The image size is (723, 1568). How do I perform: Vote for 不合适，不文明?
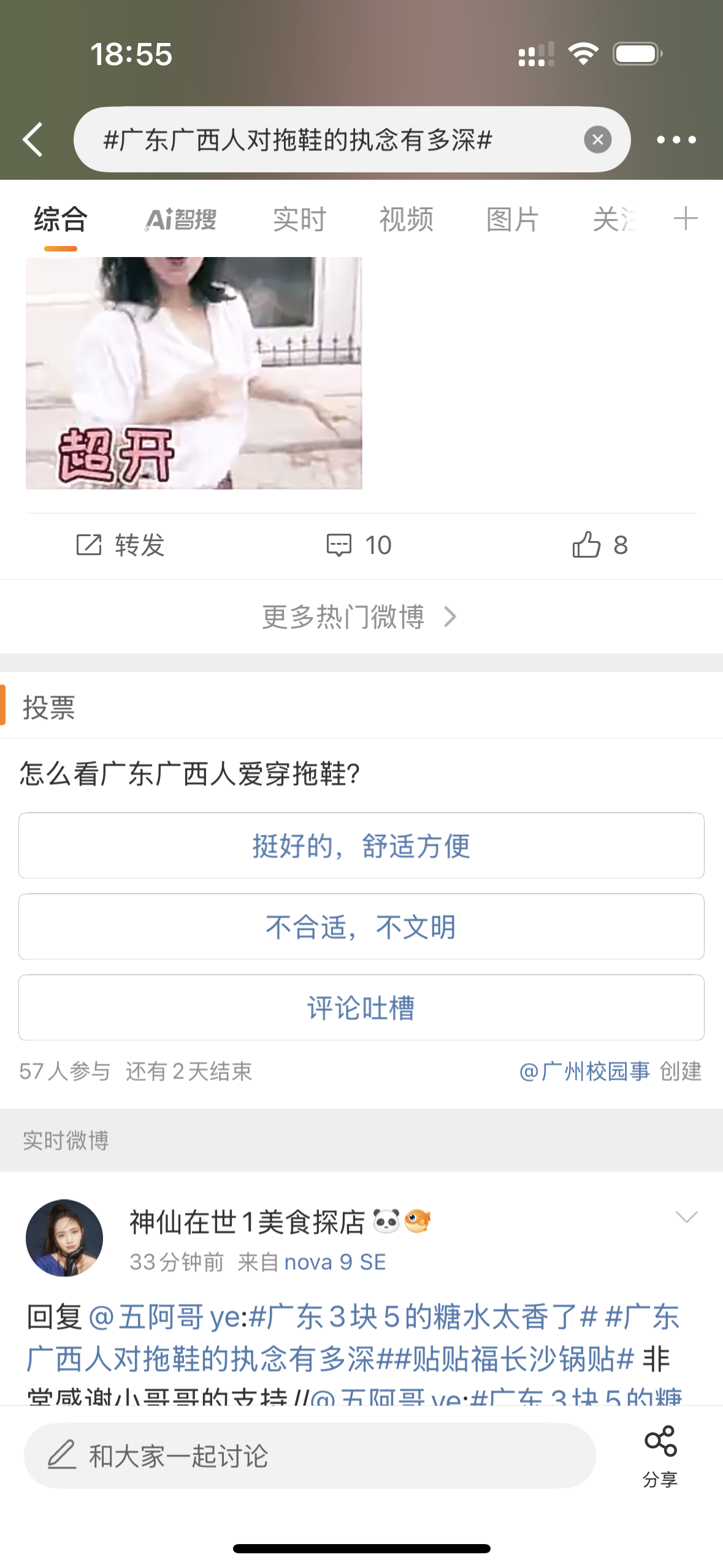pos(361,927)
